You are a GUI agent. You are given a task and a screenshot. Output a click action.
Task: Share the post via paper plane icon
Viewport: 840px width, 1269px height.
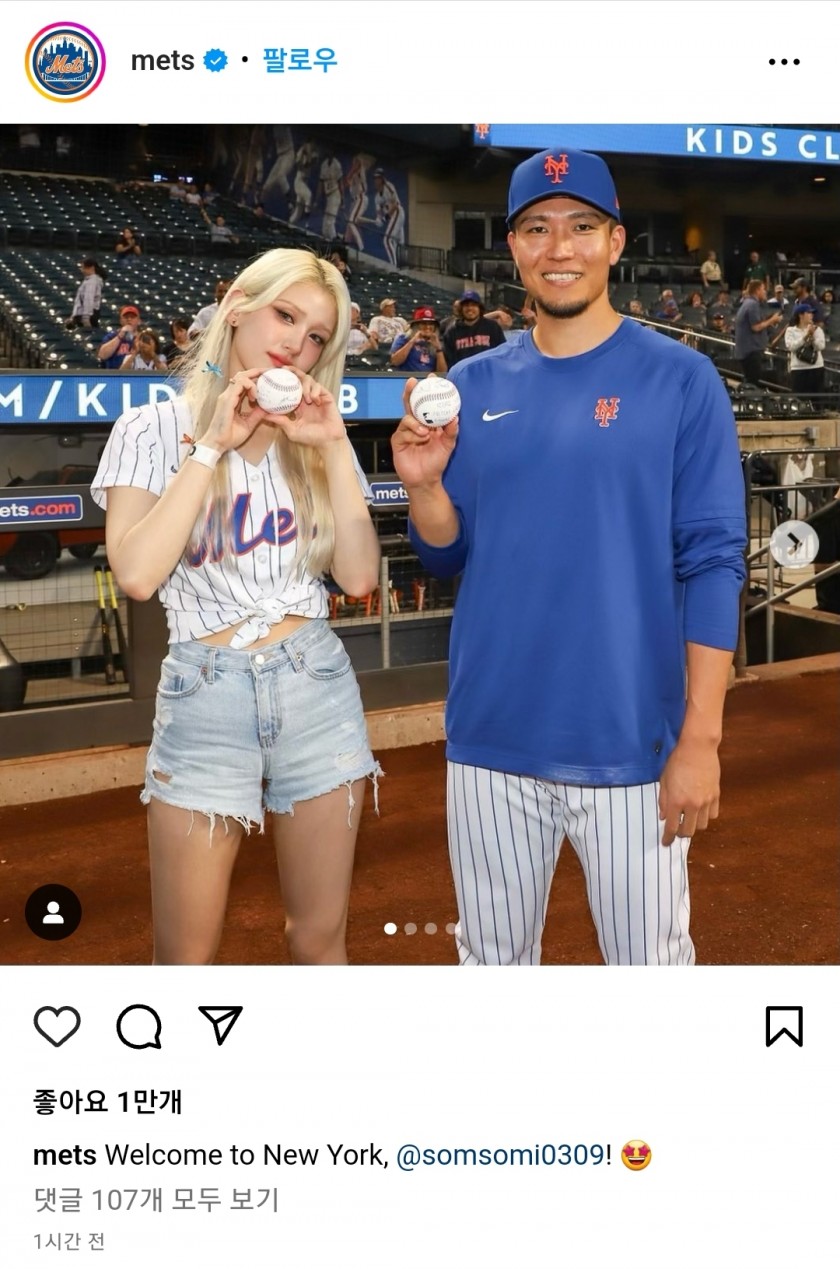[220, 1025]
